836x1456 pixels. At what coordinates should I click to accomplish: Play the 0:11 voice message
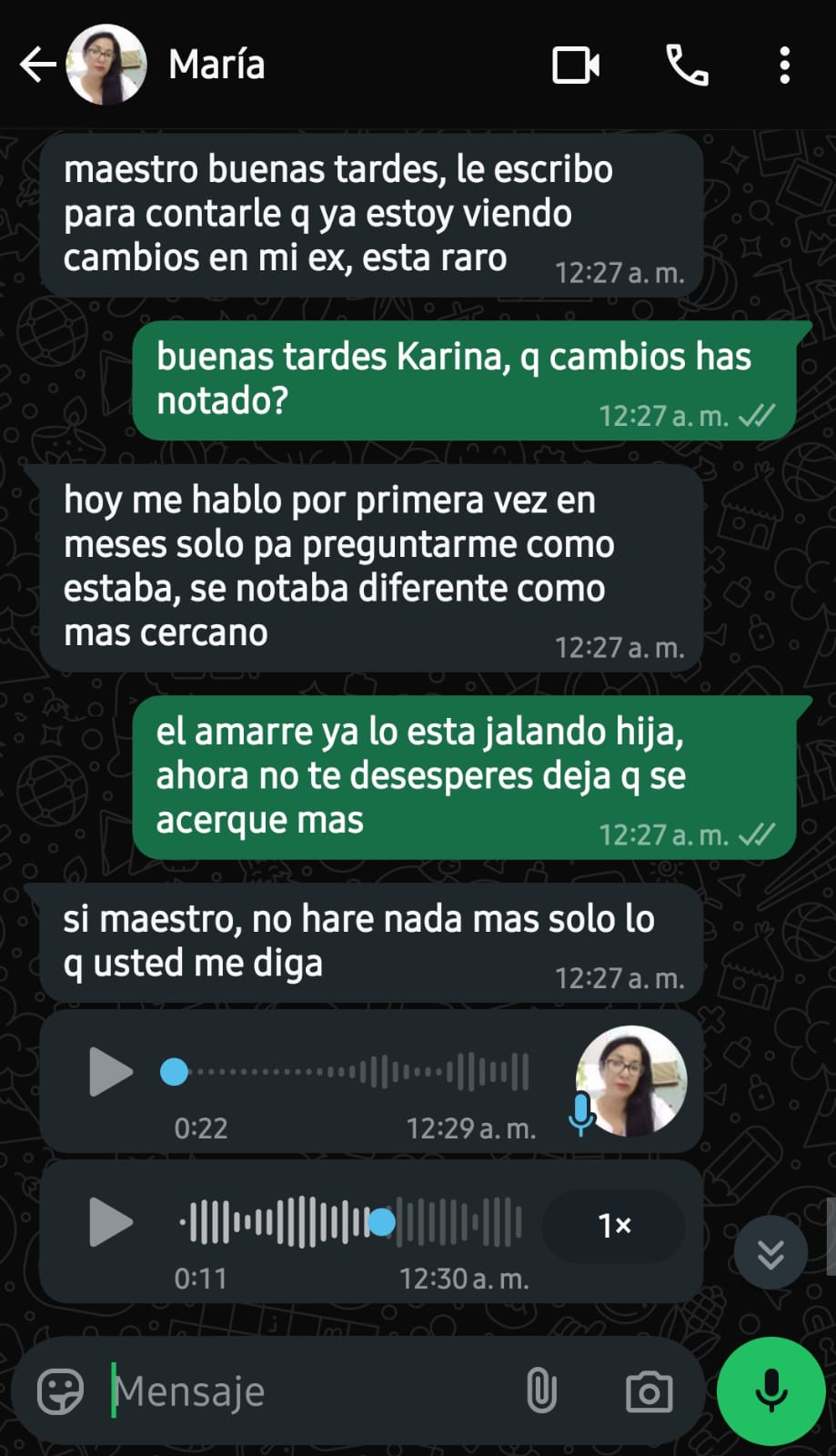click(x=111, y=1222)
